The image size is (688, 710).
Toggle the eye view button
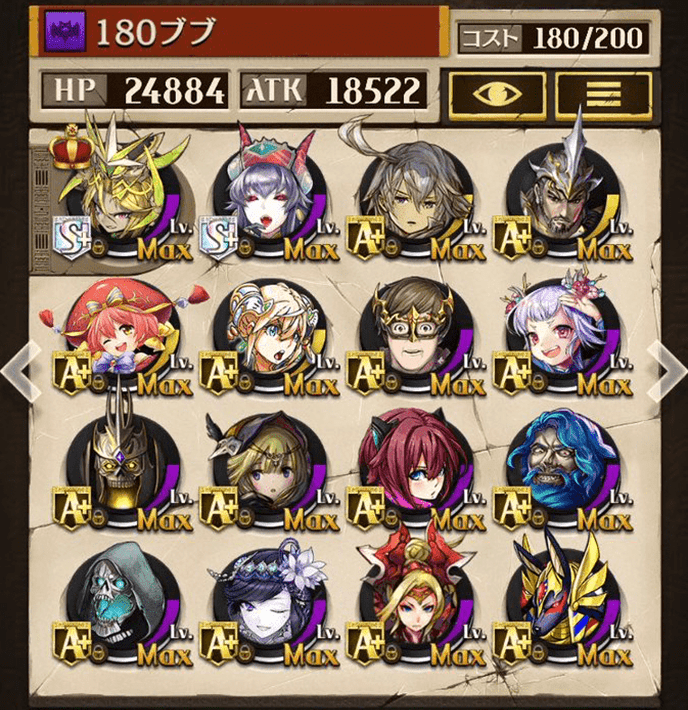coord(496,94)
